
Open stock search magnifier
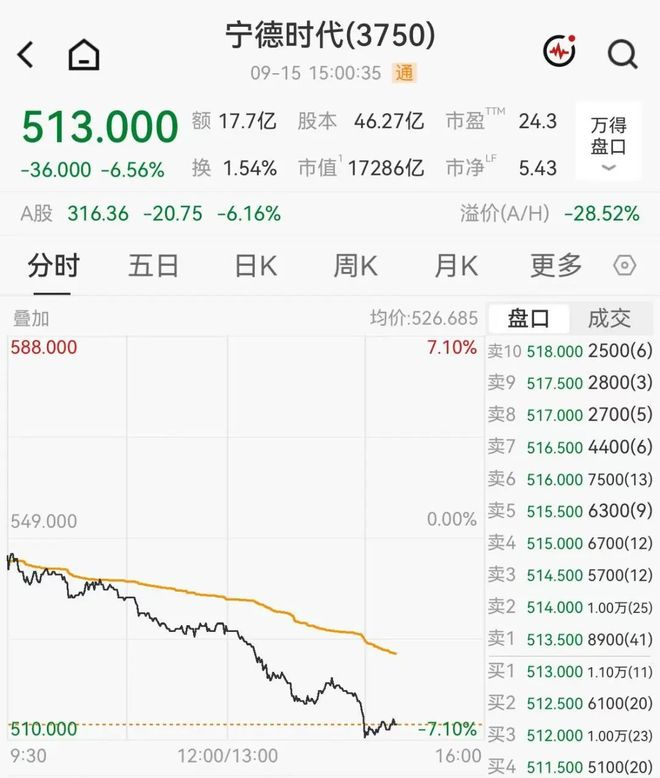click(622, 54)
